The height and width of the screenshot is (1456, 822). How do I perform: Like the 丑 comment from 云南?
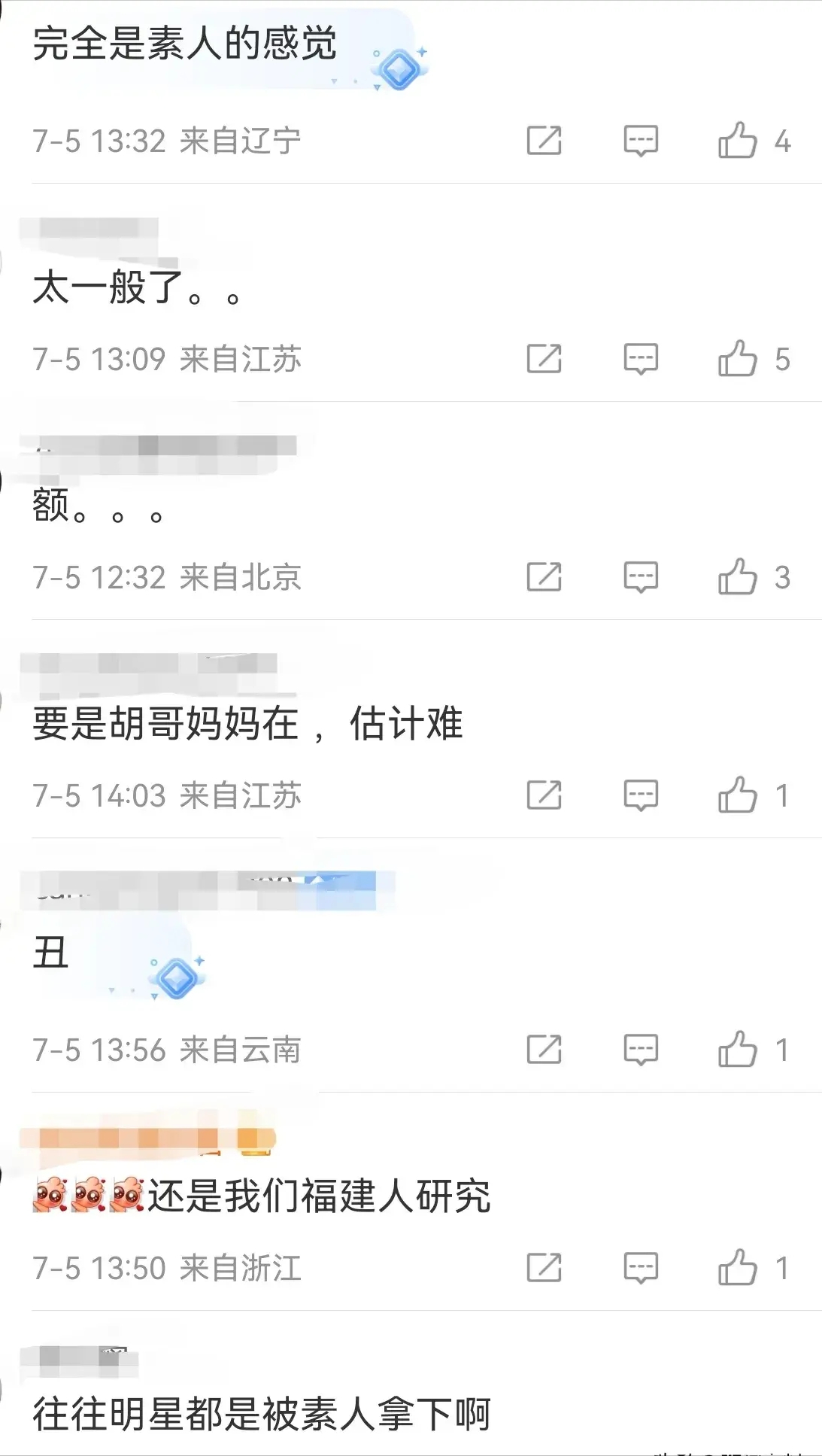pos(737,1050)
